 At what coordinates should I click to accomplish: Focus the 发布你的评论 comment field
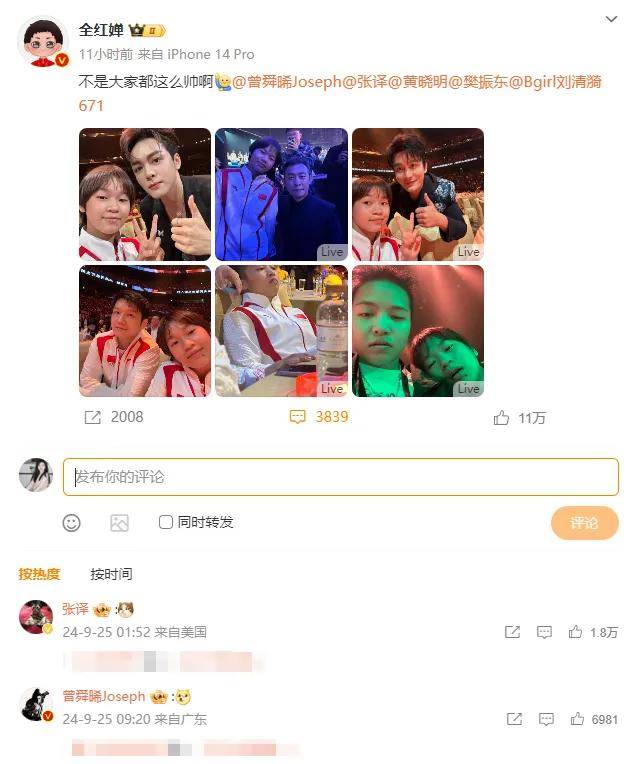[340, 477]
